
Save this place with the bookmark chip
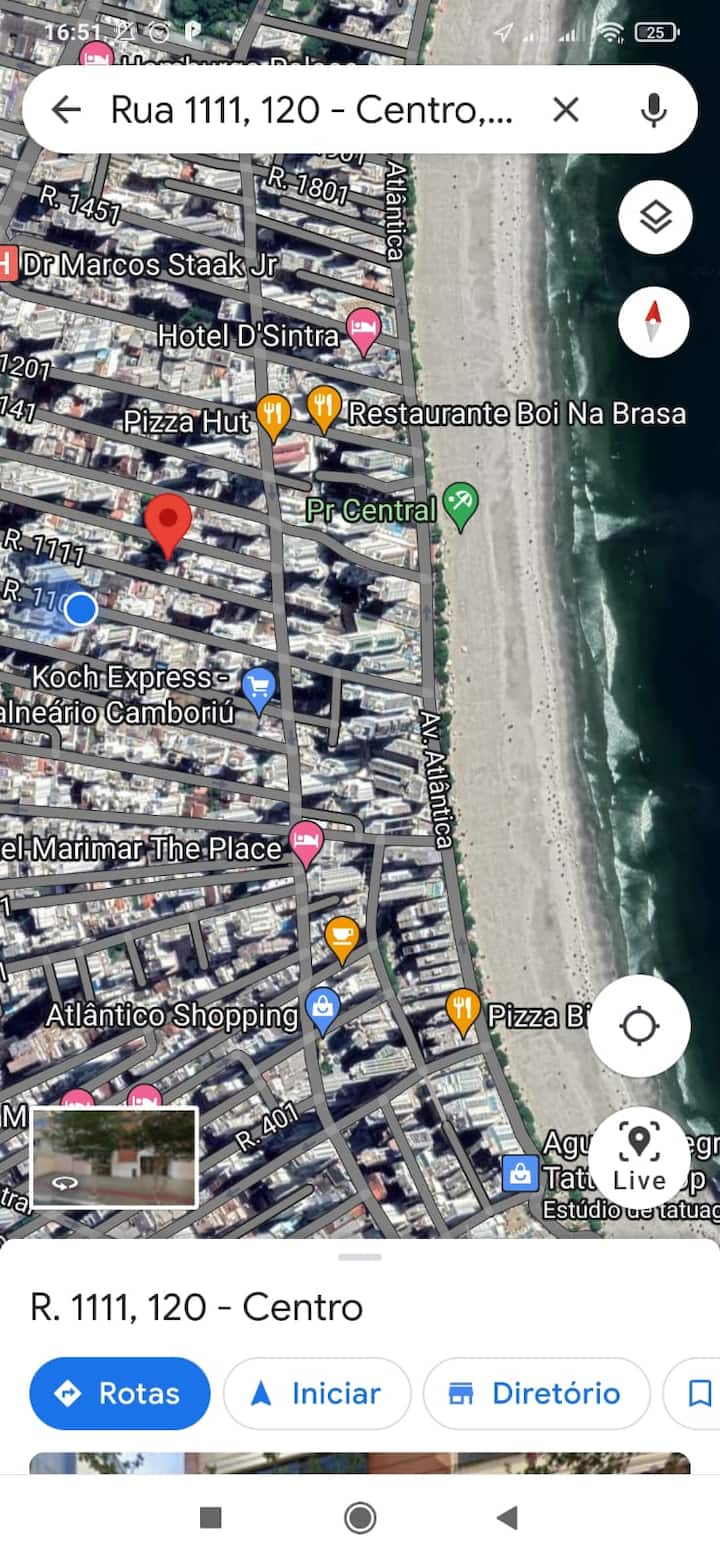pos(700,1393)
